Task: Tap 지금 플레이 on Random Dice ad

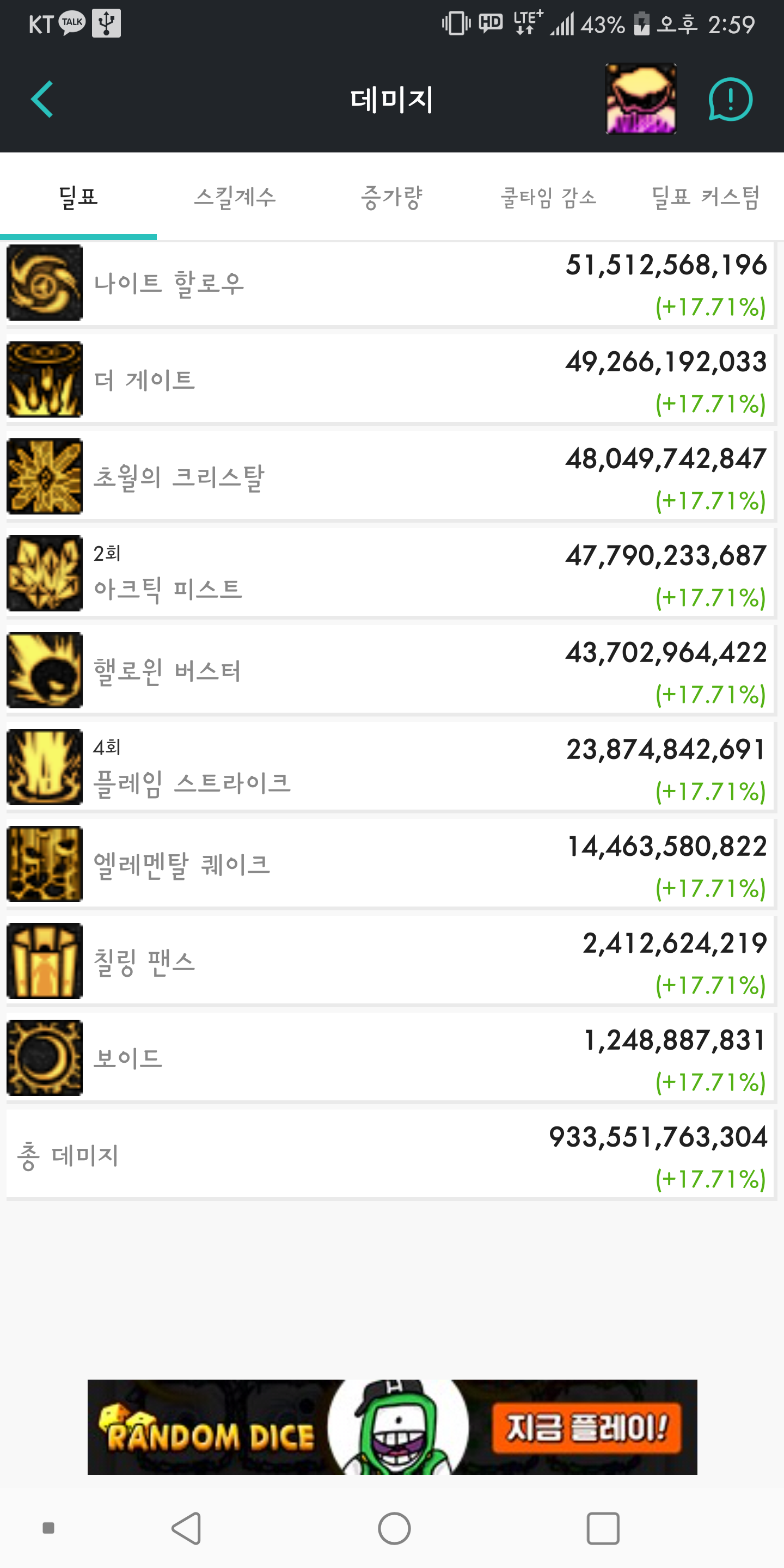Action: 587,1428
